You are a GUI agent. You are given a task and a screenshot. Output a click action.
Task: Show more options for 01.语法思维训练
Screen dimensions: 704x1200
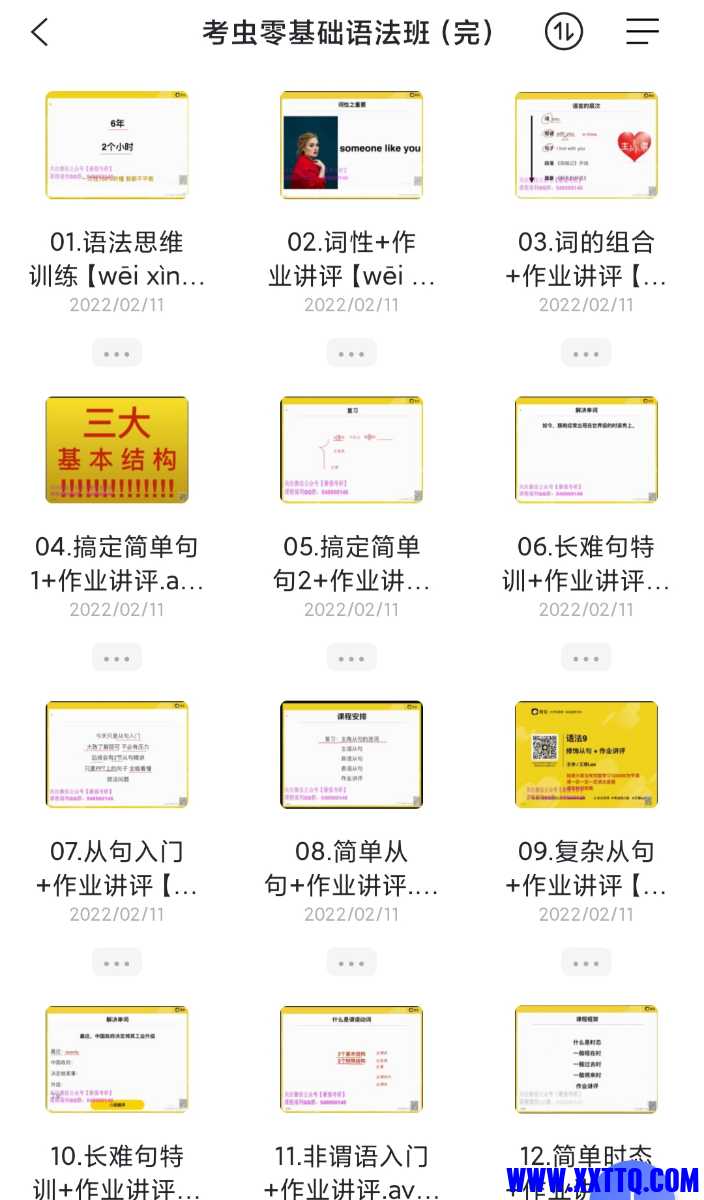click(117, 353)
